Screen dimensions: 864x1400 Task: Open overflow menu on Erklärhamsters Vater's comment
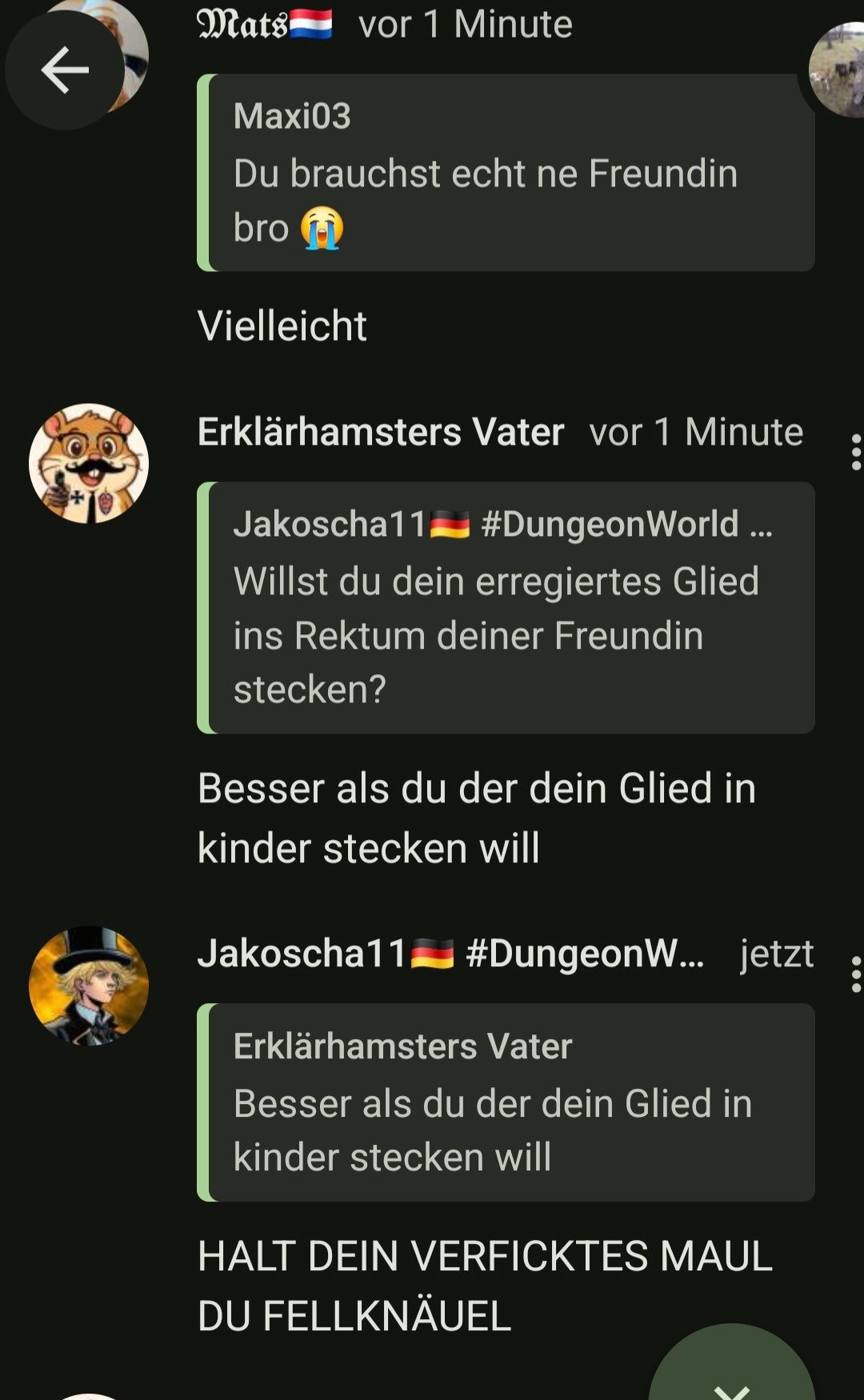[855, 452]
